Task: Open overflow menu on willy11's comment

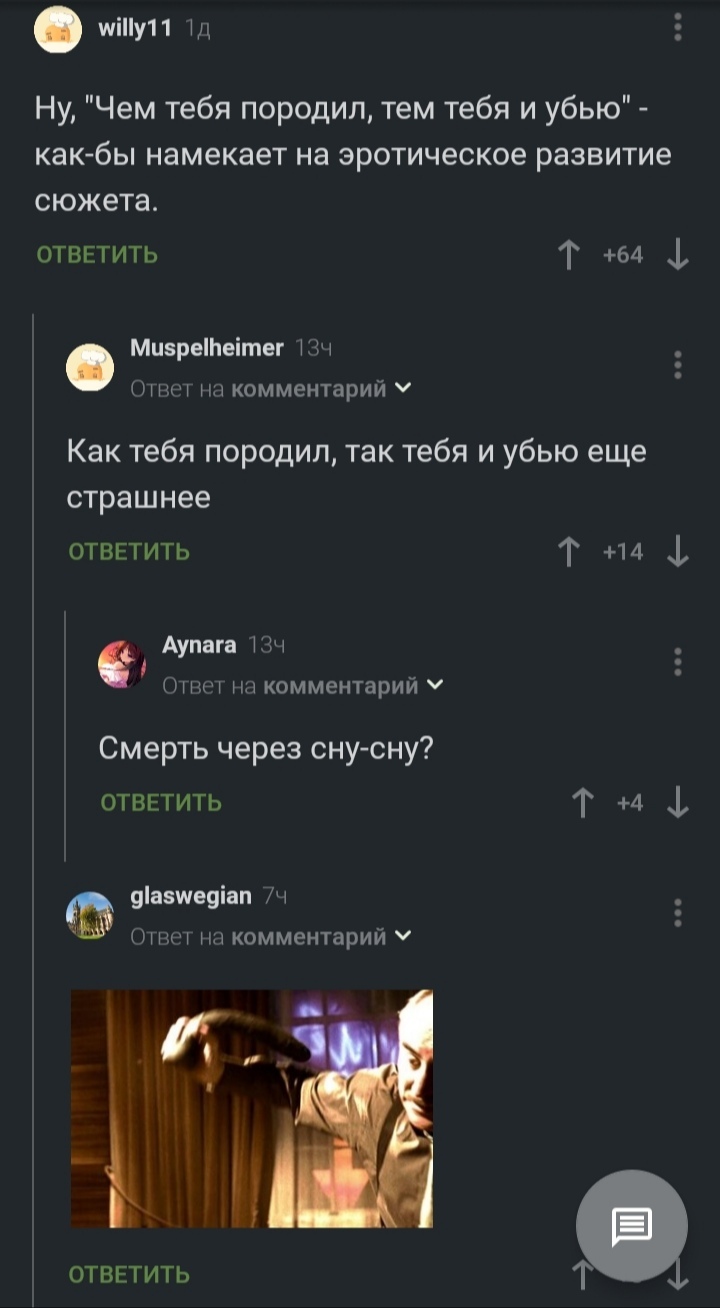Action: [678, 27]
